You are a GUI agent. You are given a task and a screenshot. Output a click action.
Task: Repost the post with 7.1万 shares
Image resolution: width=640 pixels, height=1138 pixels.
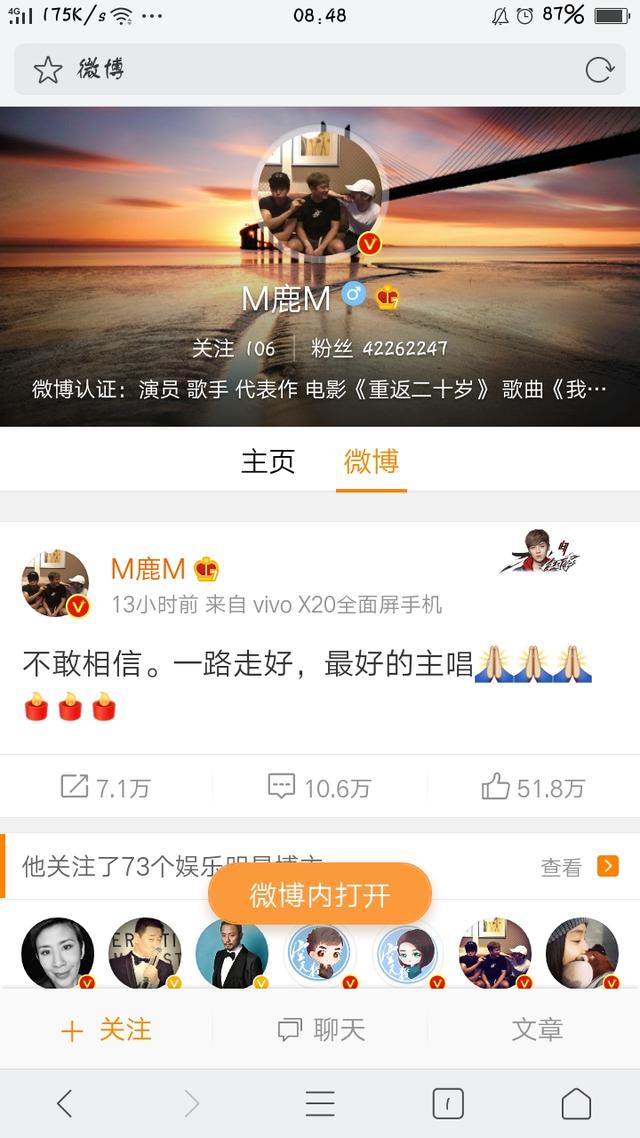(105, 787)
